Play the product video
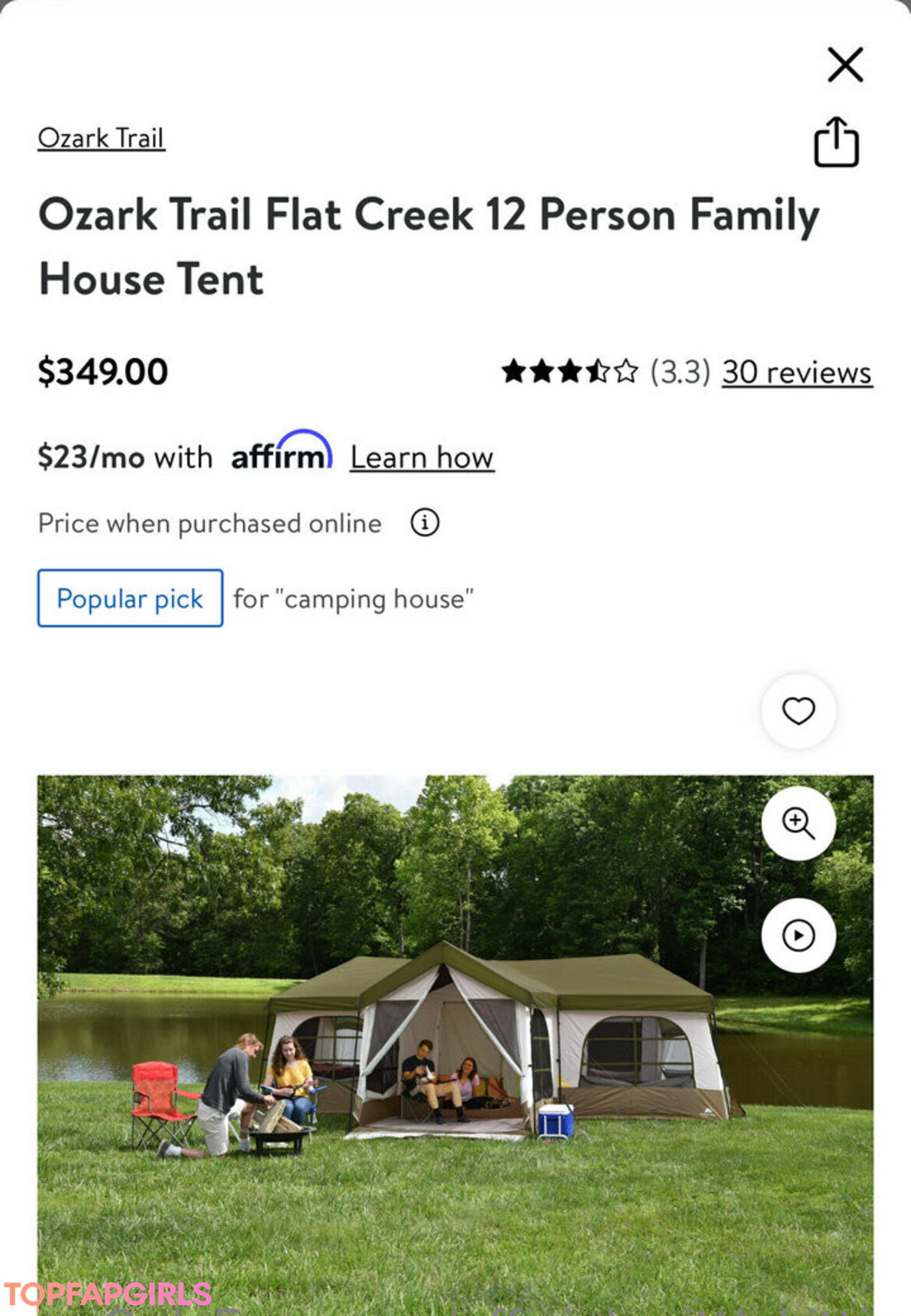Image resolution: width=911 pixels, height=1316 pixels. pyautogui.click(x=798, y=936)
